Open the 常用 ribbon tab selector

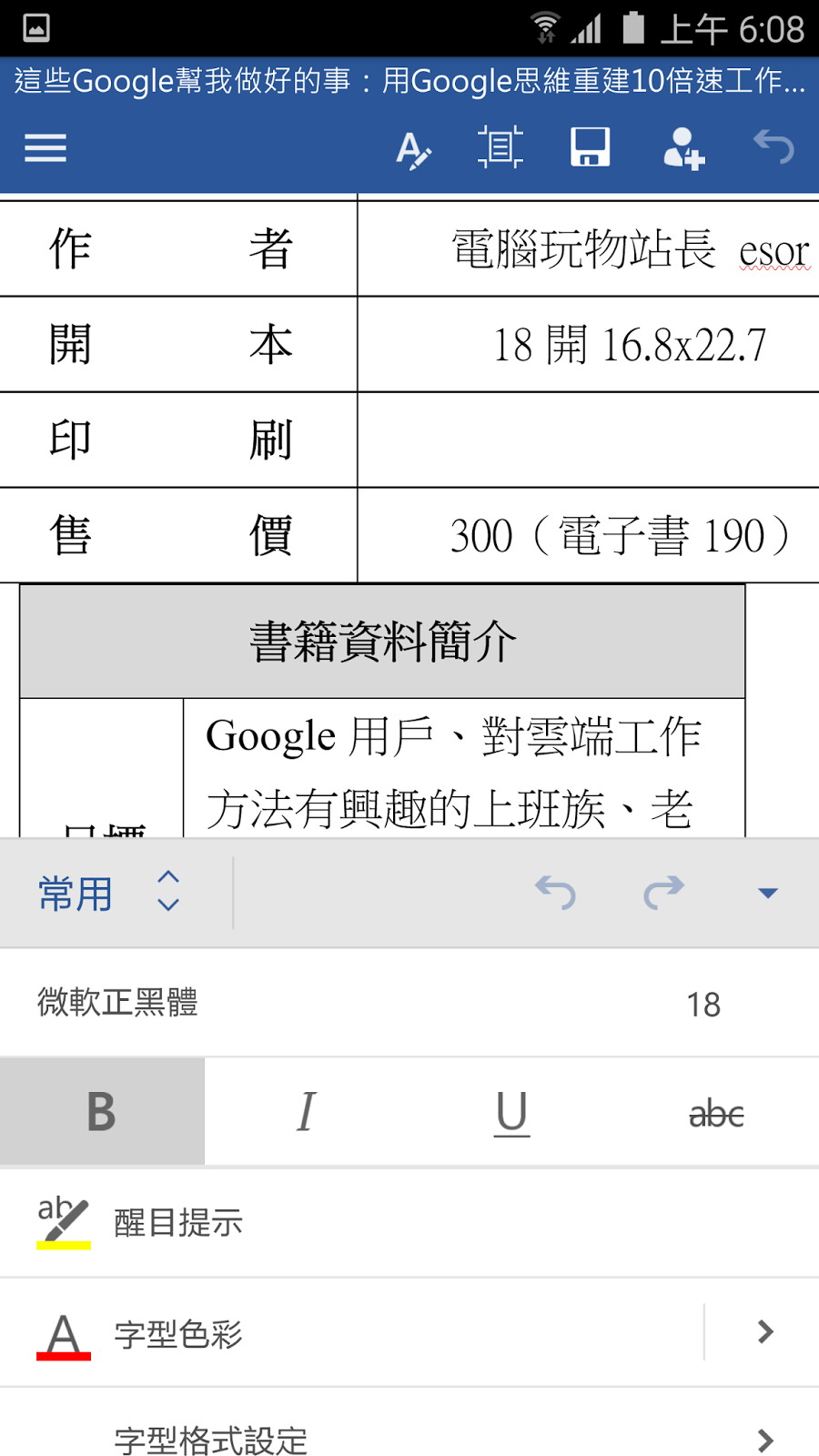[x=109, y=893]
